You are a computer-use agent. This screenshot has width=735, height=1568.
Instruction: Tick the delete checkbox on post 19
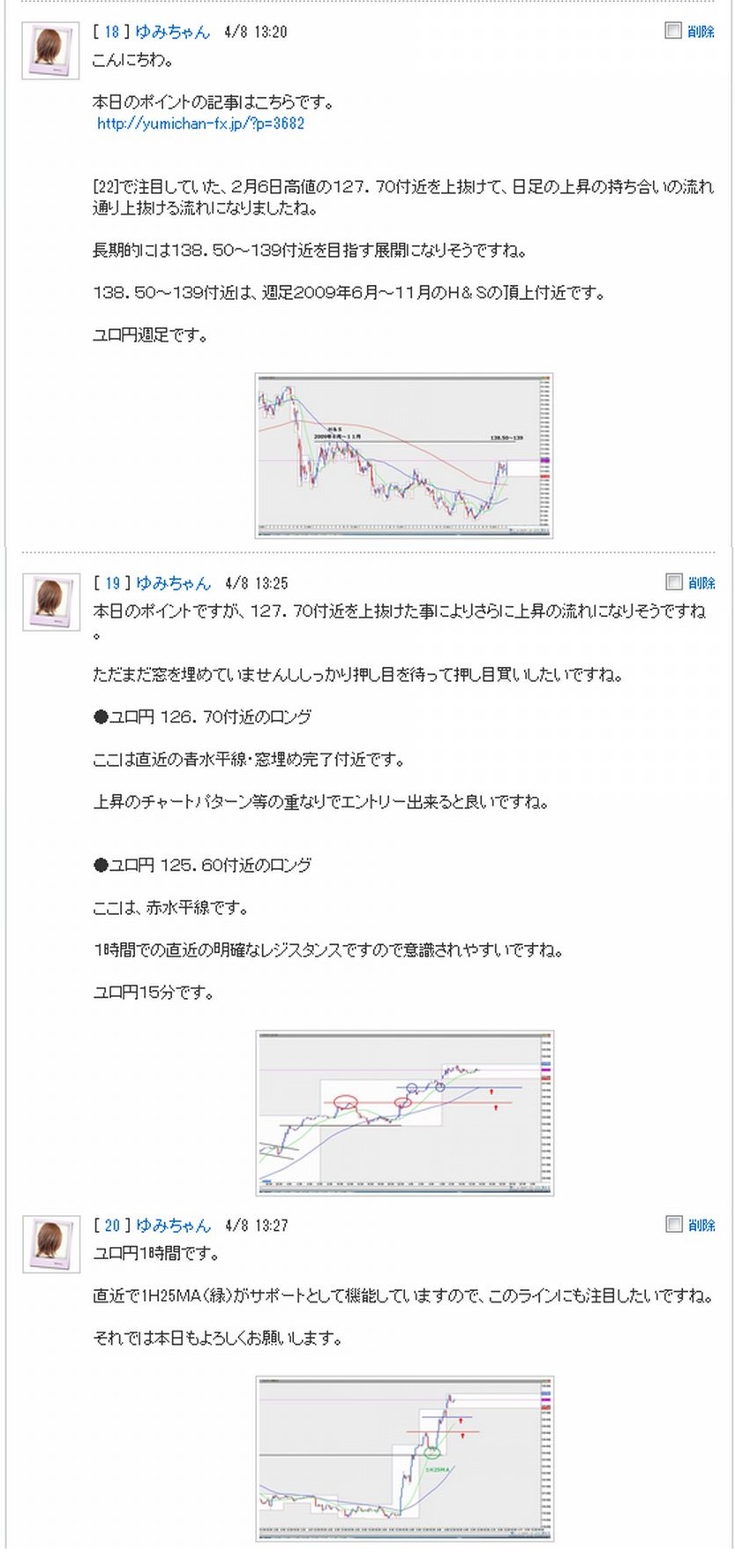click(x=673, y=581)
